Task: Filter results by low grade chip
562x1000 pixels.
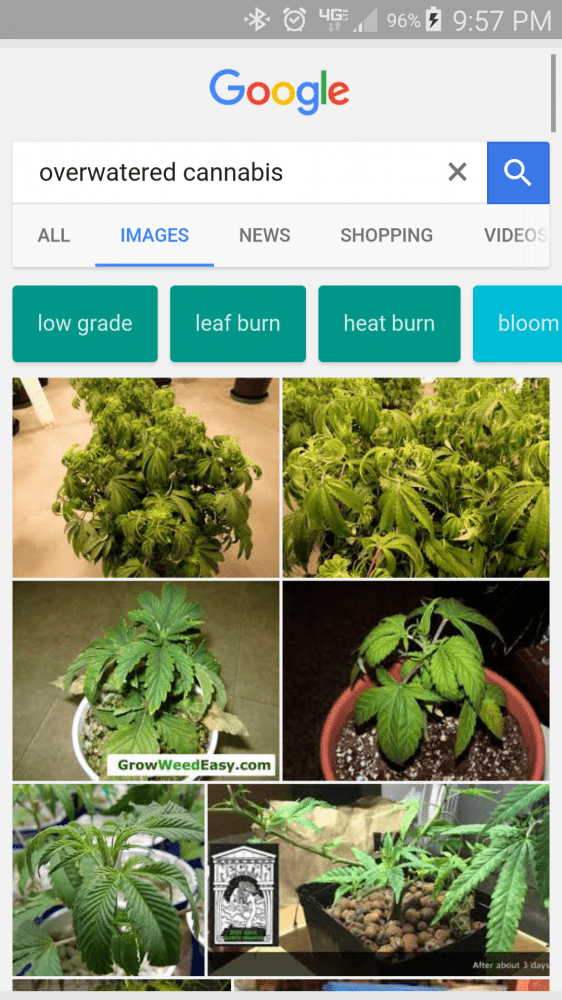Action: (x=85, y=323)
